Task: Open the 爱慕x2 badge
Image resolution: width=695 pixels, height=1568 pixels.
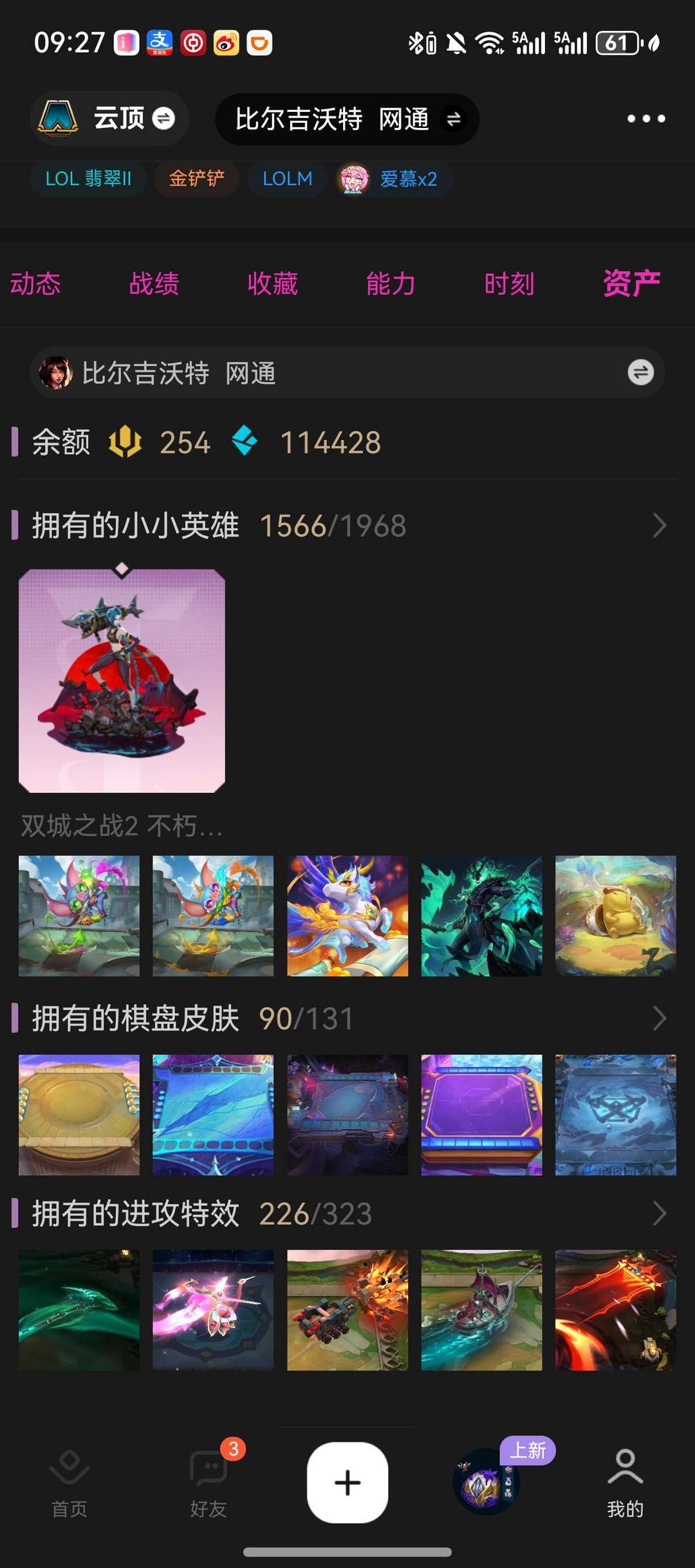Action: (394, 179)
